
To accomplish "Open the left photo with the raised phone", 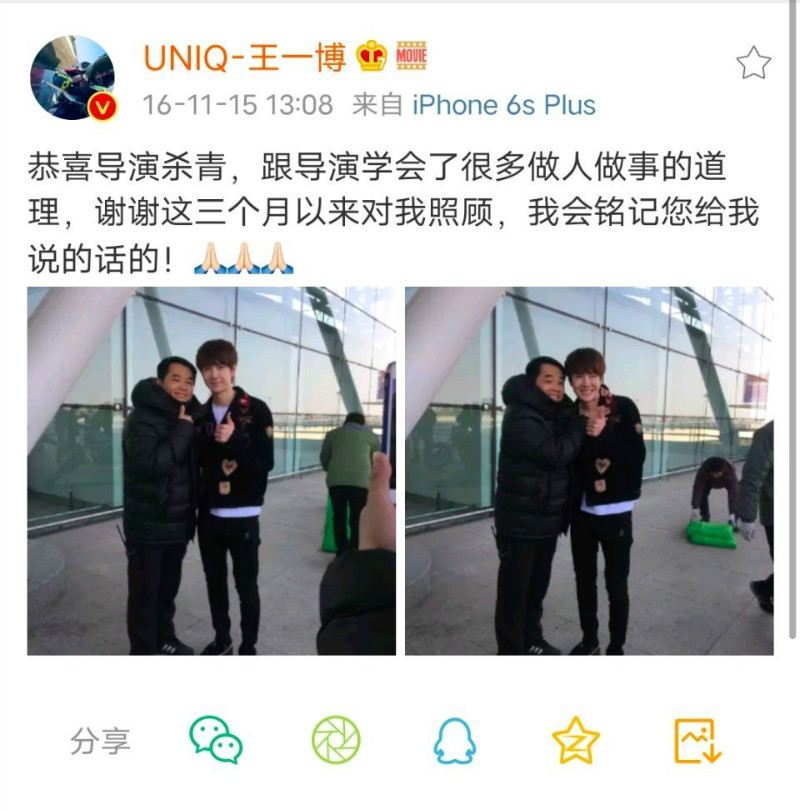I will tap(211, 471).
